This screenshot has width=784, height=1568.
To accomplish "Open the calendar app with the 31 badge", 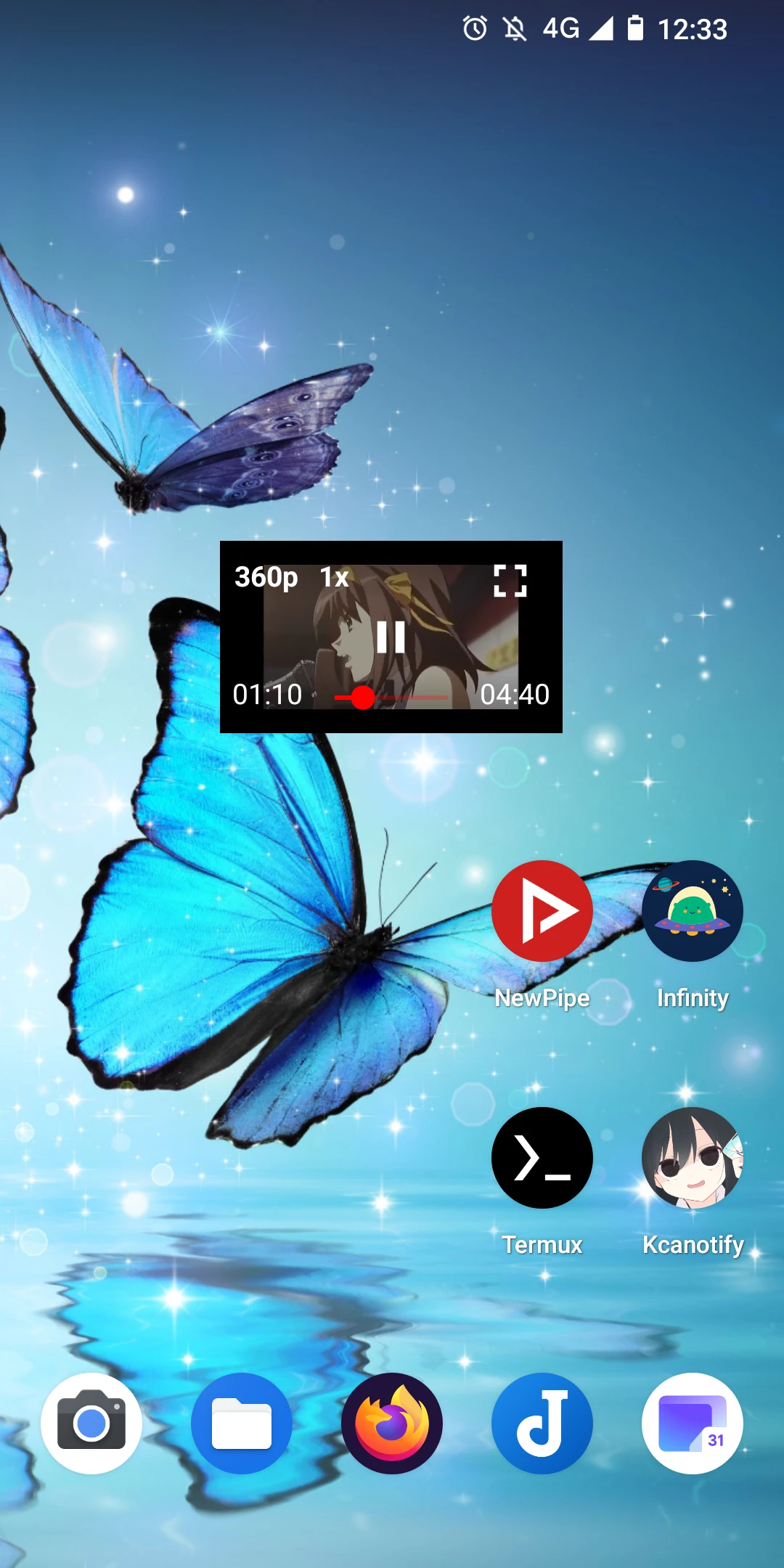I will click(x=692, y=1424).
